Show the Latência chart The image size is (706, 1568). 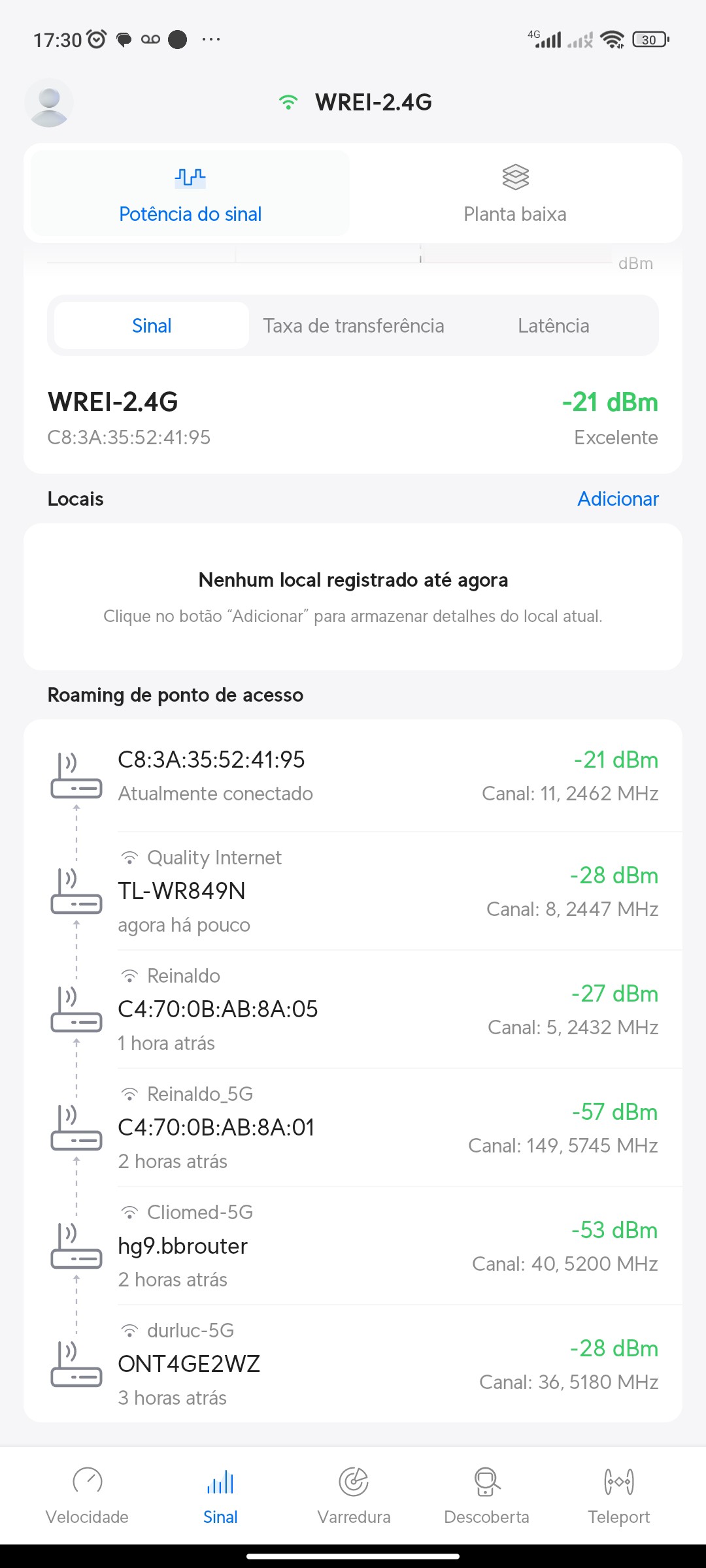pyautogui.click(x=553, y=325)
